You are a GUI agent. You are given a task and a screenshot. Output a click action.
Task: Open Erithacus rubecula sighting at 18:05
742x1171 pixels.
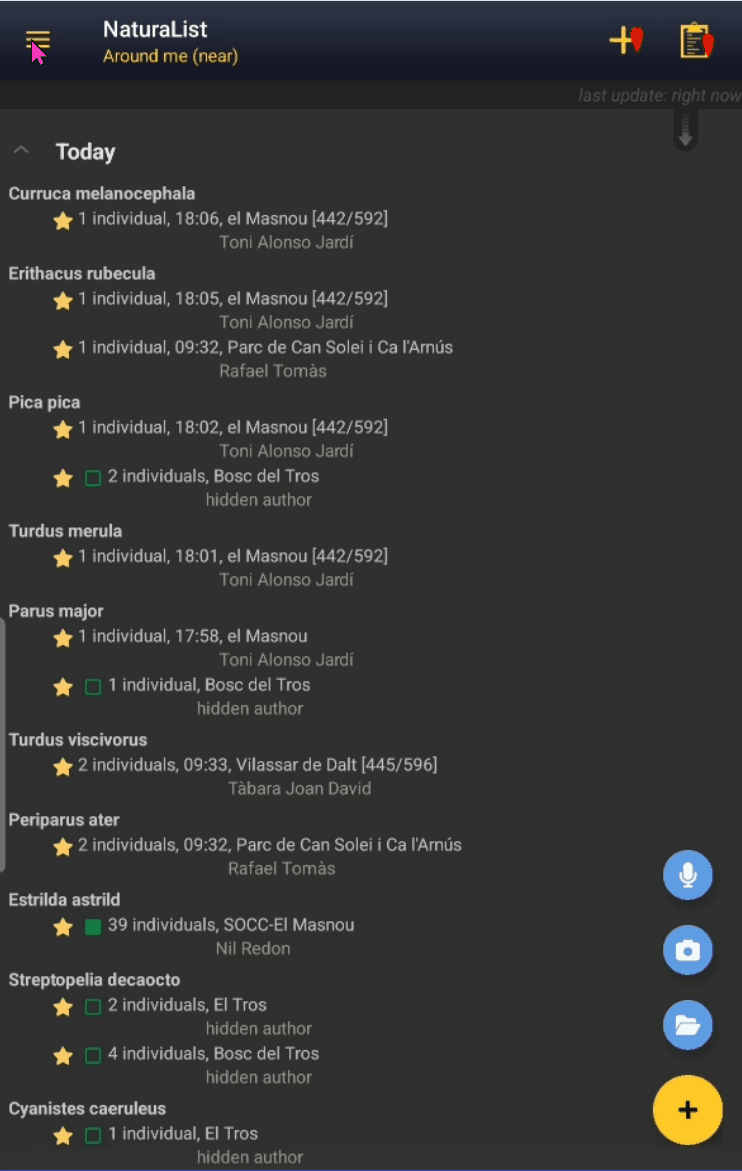click(232, 299)
